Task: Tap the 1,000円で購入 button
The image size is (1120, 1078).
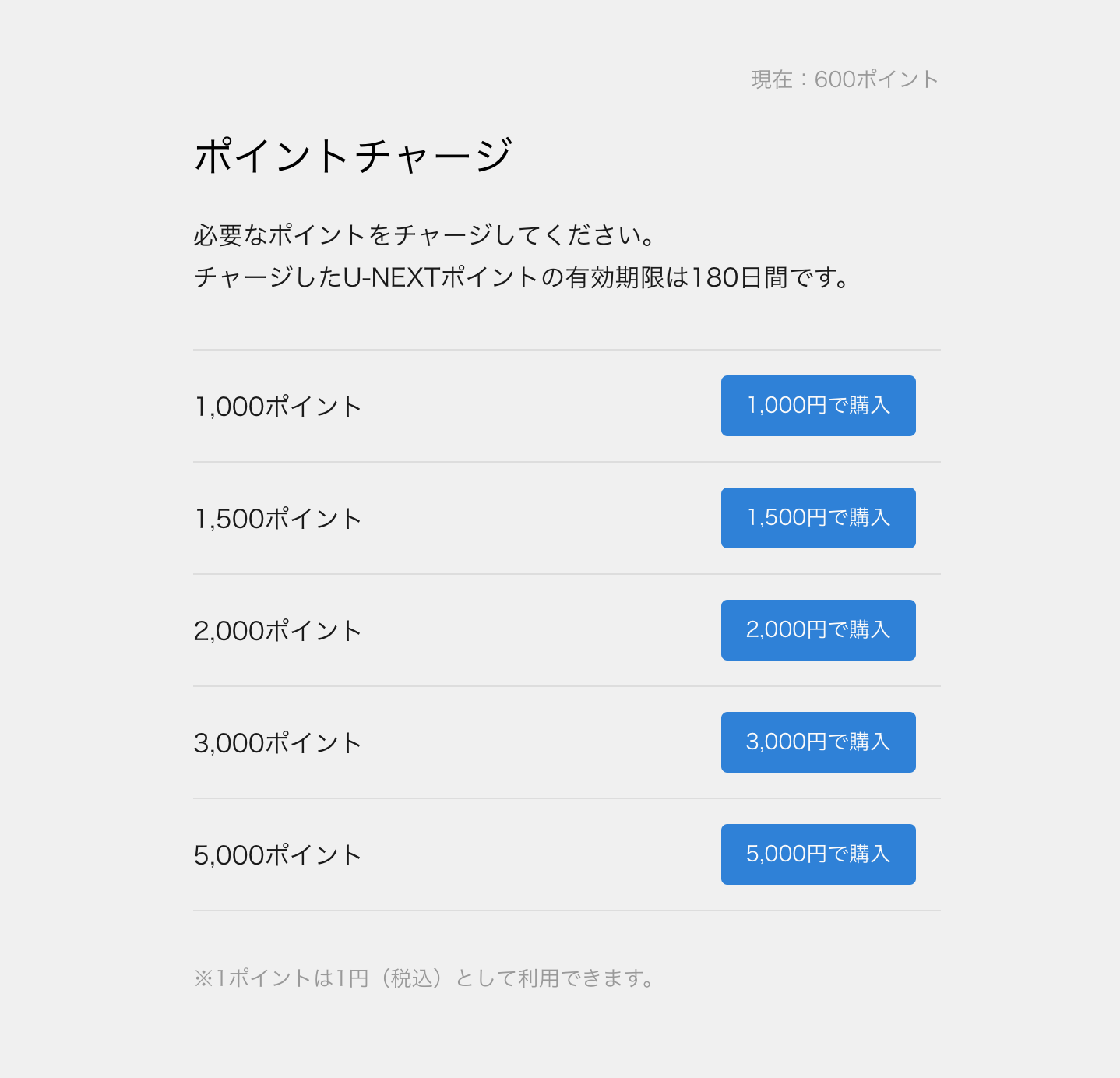Action: tap(818, 406)
